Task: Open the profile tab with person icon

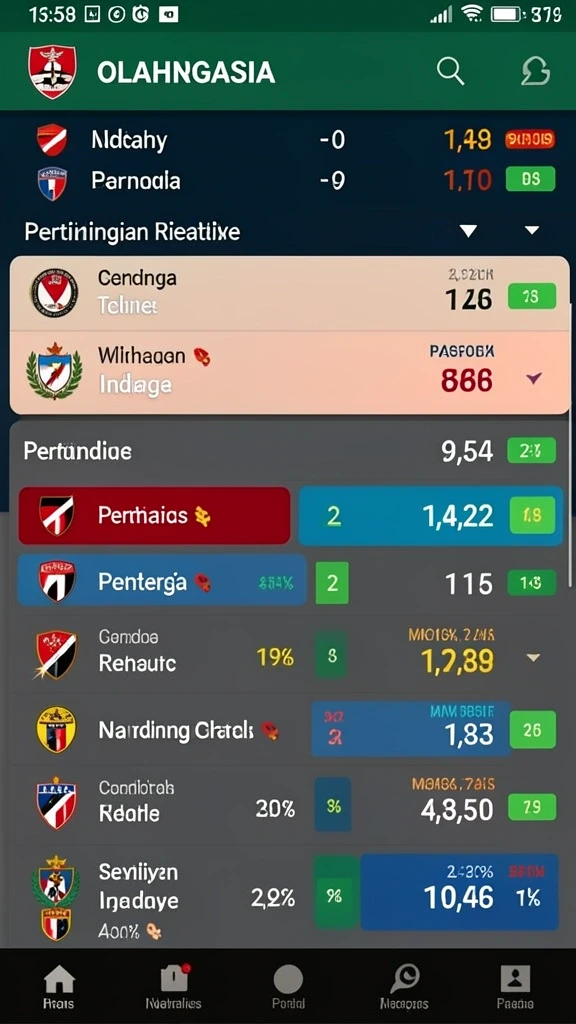Action: (515, 987)
